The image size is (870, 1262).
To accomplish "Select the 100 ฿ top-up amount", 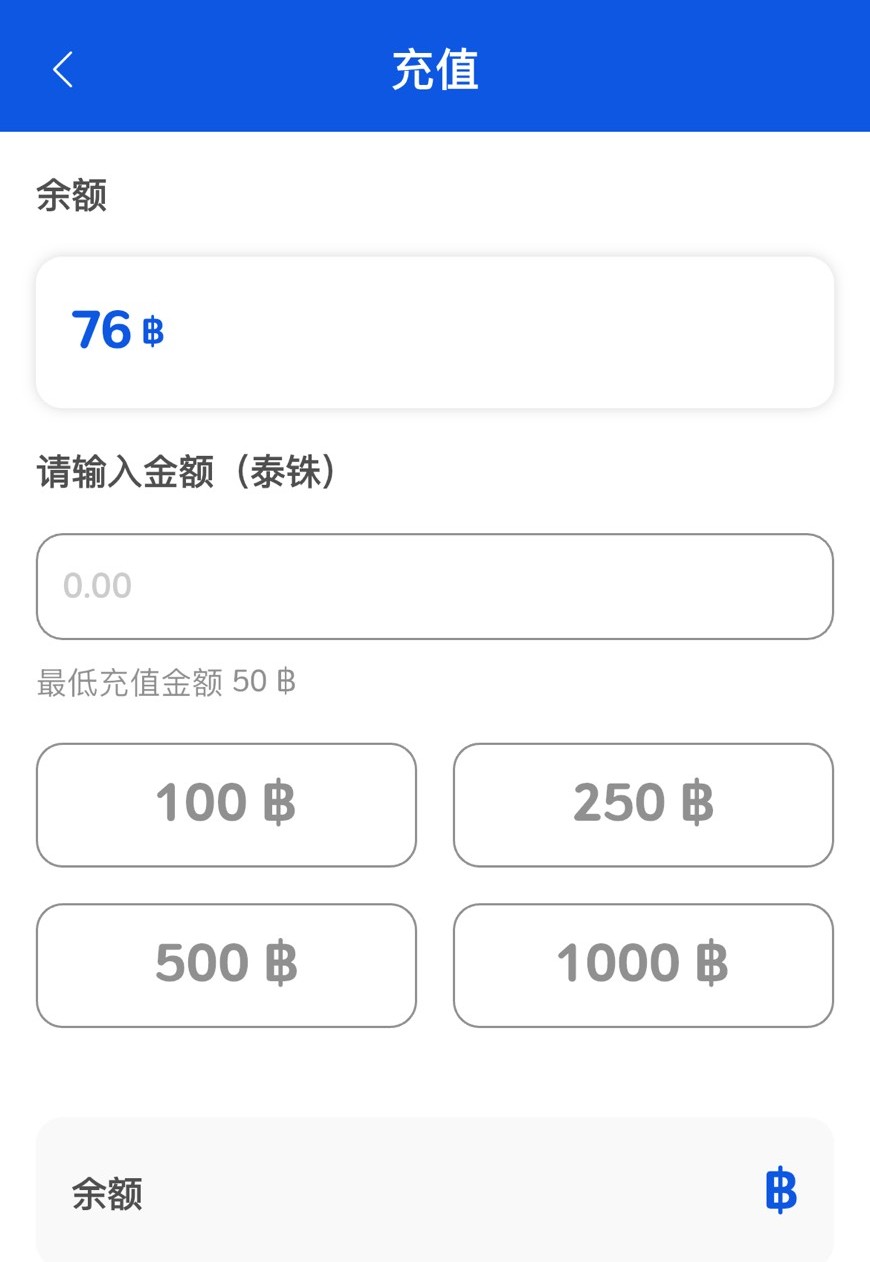I will point(226,804).
